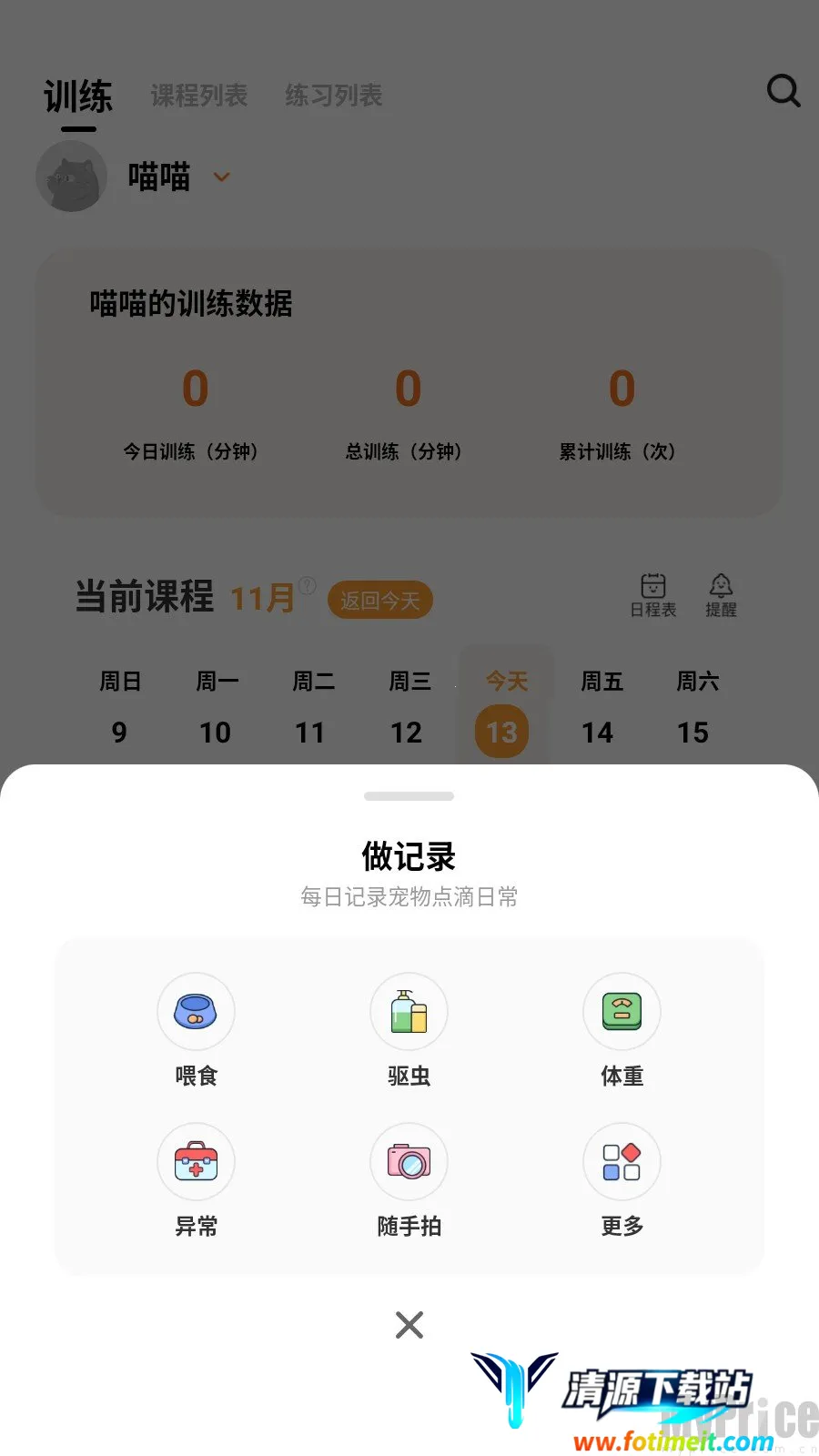Viewport: 819px width, 1456px height.
Task: Open the 喂食 feeding record icon
Action: coord(196,1011)
